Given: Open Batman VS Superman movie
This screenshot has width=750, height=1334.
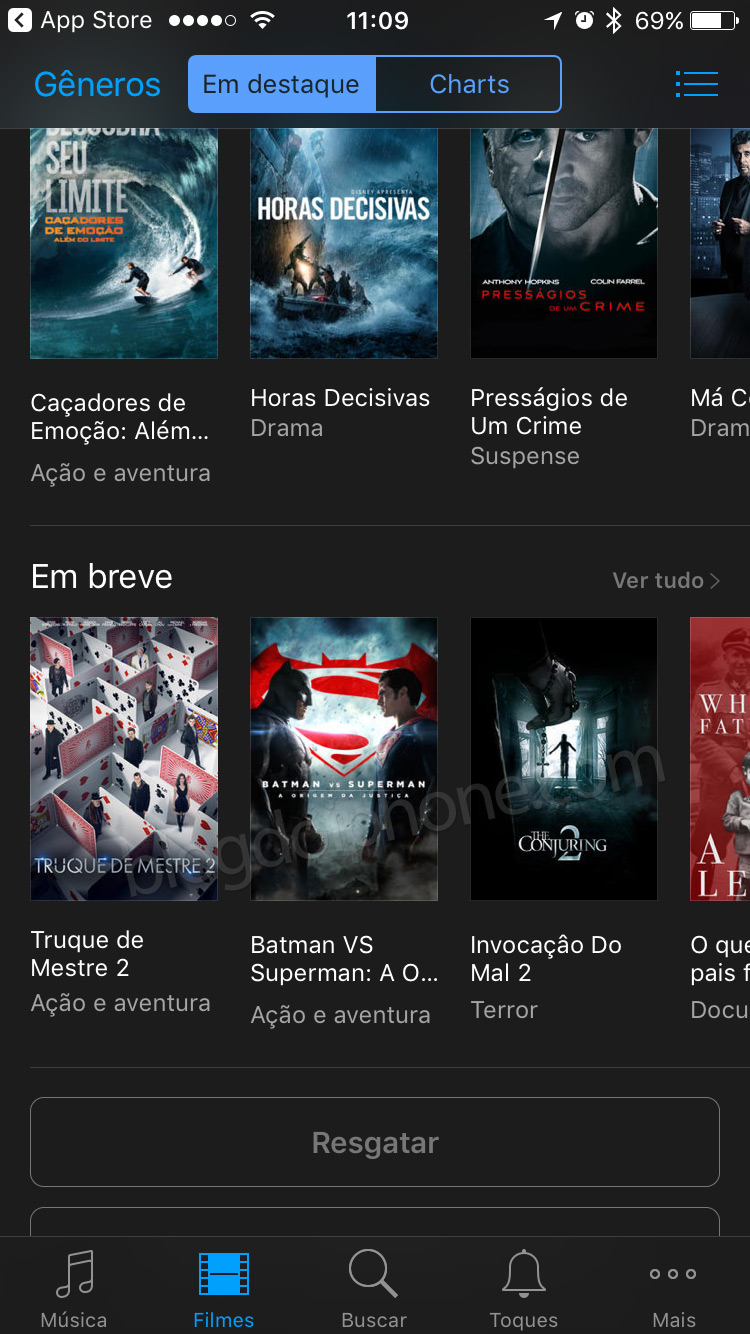Looking at the screenshot, I should [x=344, y=759].
